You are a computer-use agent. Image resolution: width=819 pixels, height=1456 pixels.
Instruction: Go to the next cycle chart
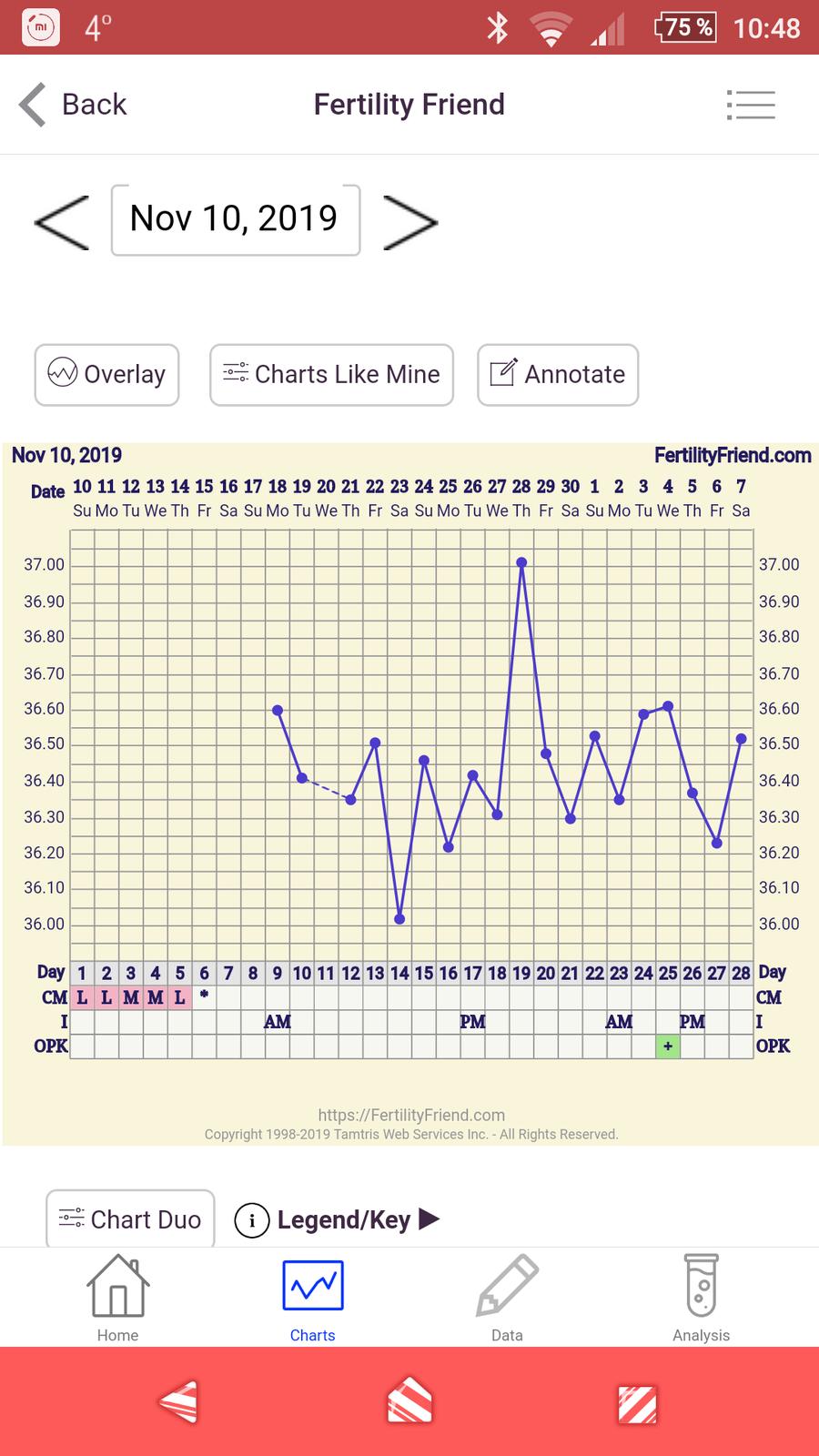410,221
